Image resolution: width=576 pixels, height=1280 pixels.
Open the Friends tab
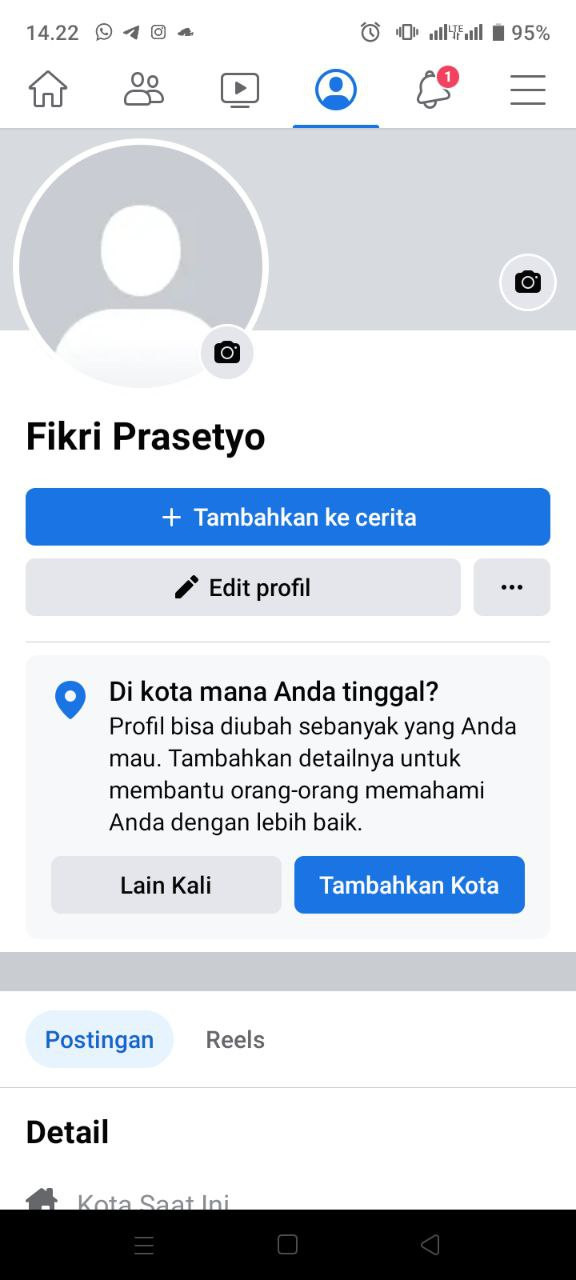pyautogui.click(x=144, y=90)
